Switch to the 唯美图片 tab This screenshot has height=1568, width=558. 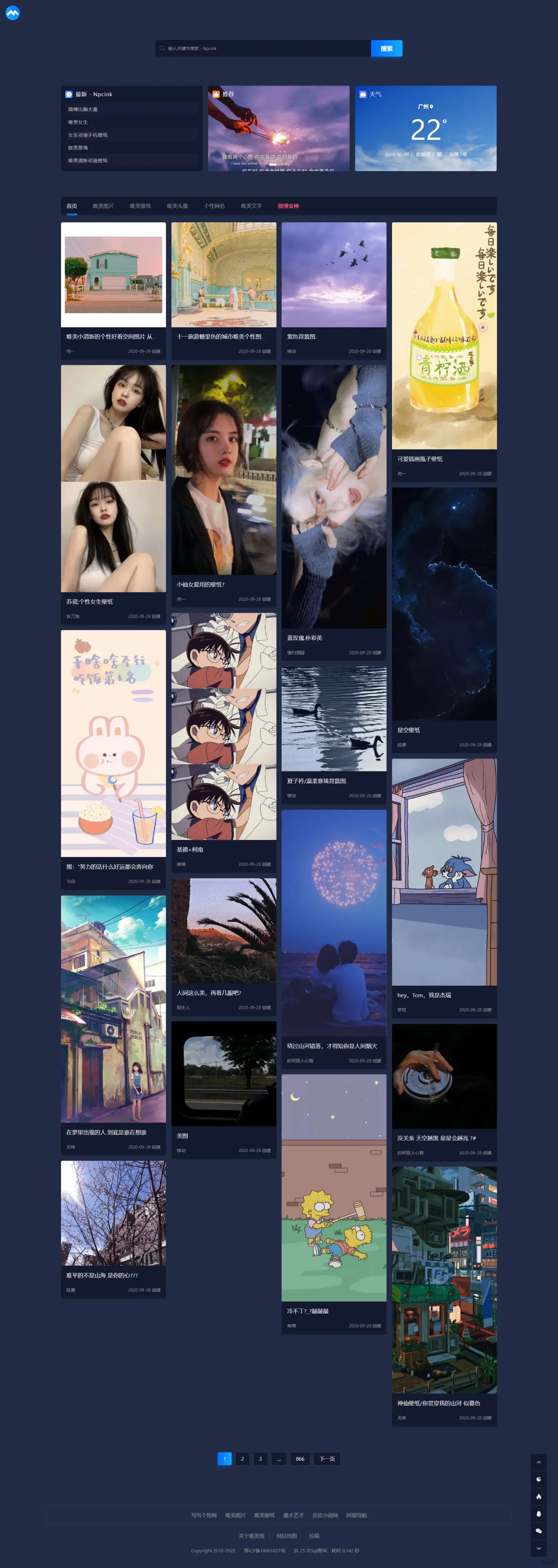(x=104, y=206)
